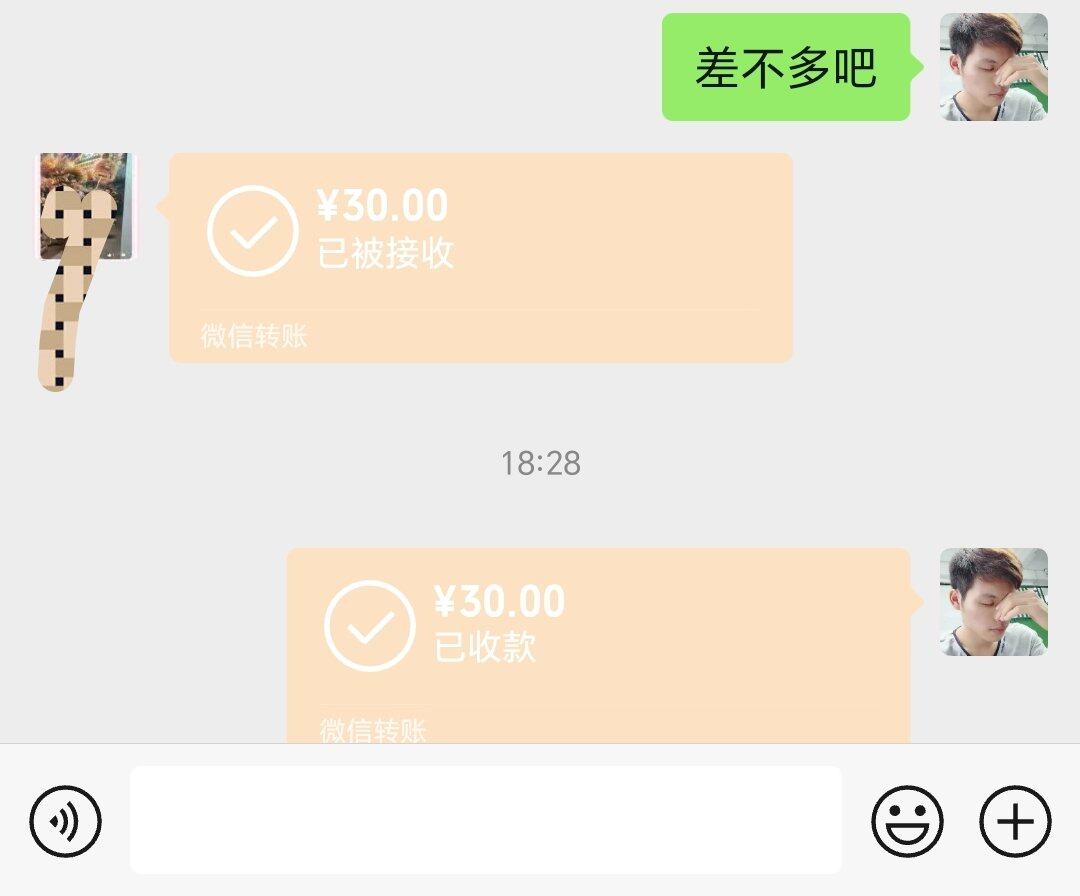The height and width of the screenshot is (896, 1080).
Task: Switch to voice message input
Action: coord(65,822)
